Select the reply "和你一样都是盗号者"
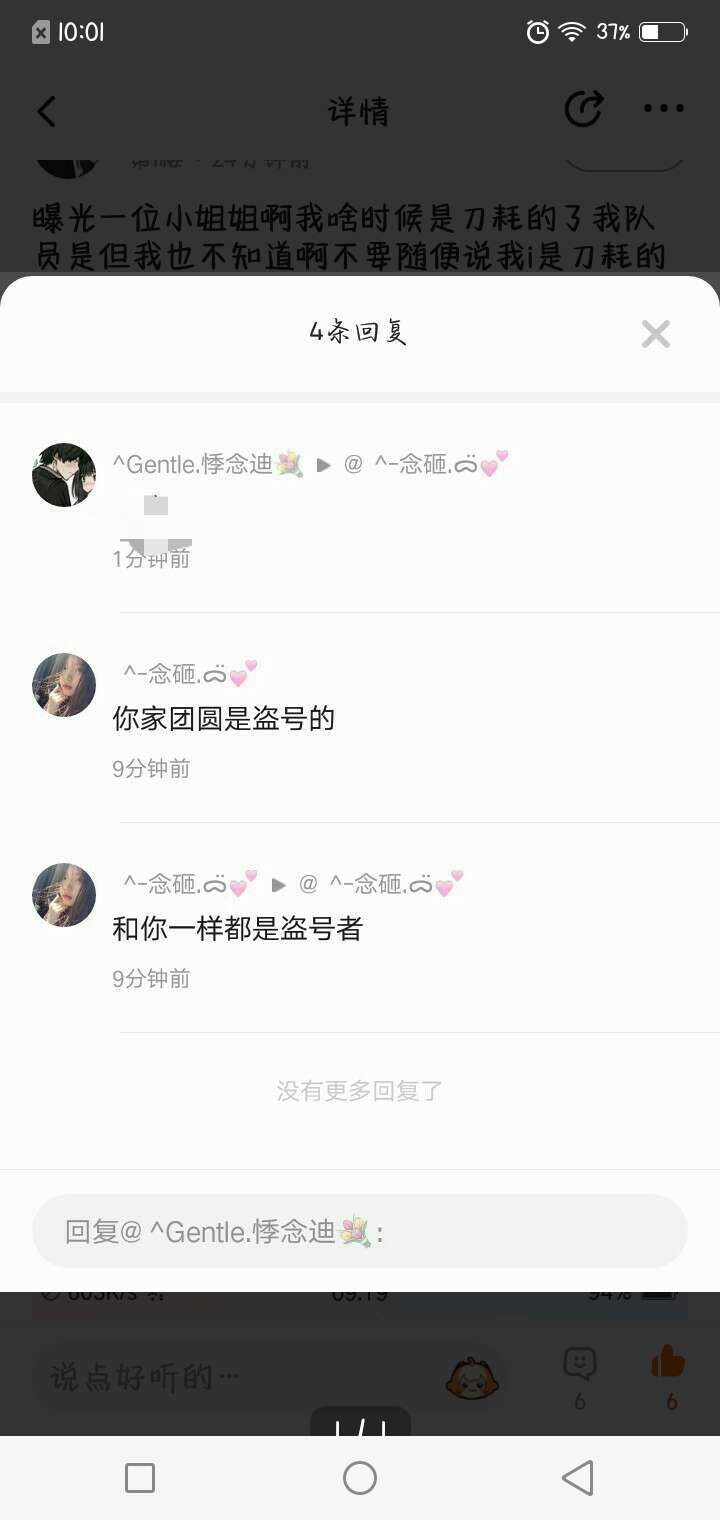The height and width of the screenshot is (1520, 720). pyautogui.click(x=237, y=929)
